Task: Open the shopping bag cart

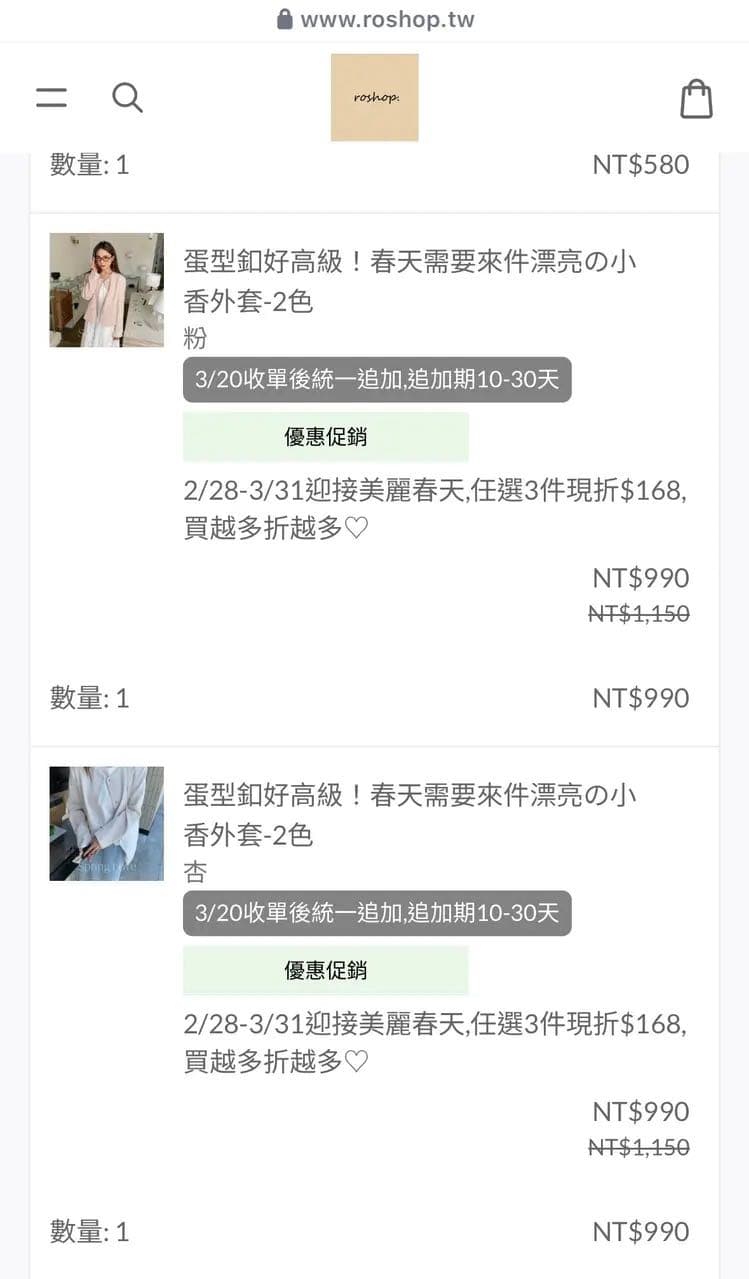Action: coord(696,99)
